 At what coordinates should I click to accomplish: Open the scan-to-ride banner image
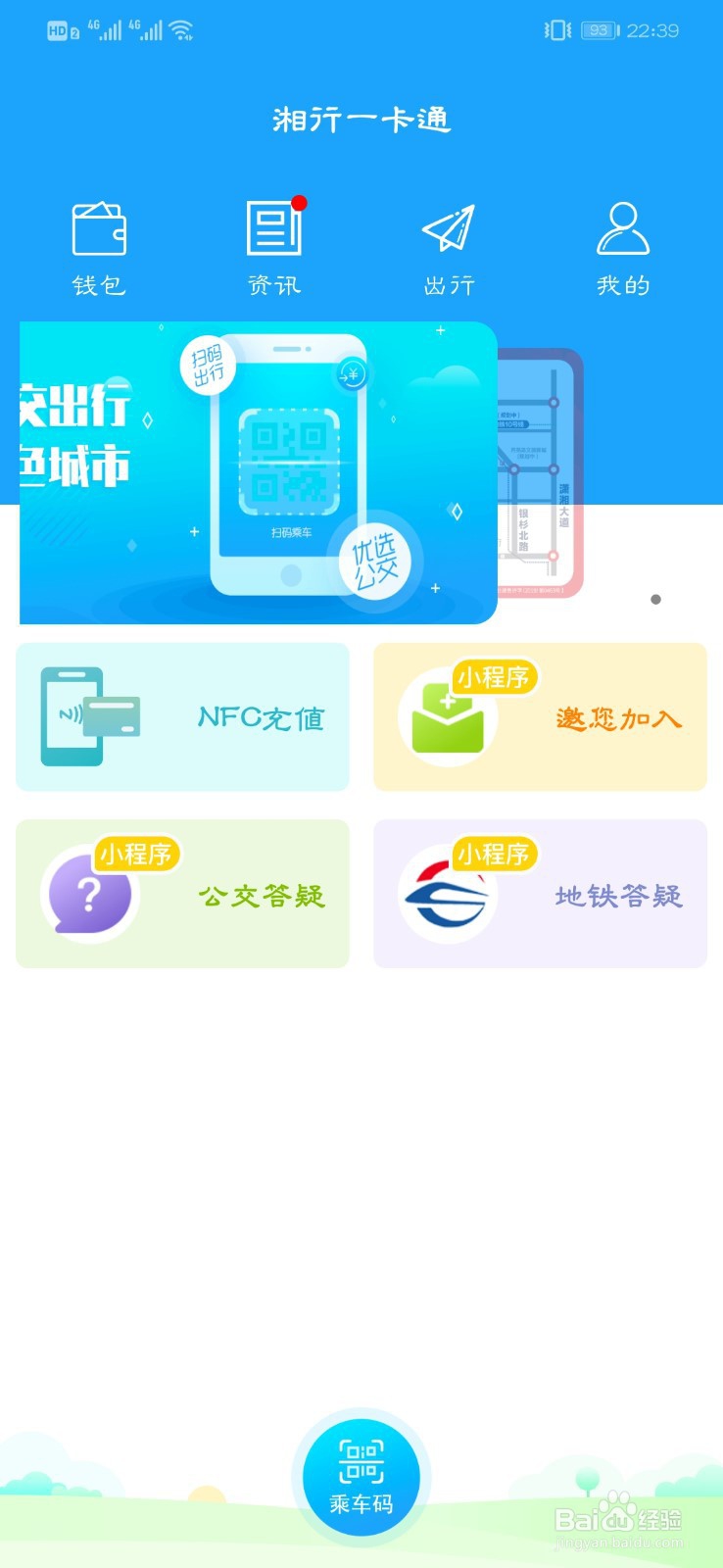pos(259,471)
